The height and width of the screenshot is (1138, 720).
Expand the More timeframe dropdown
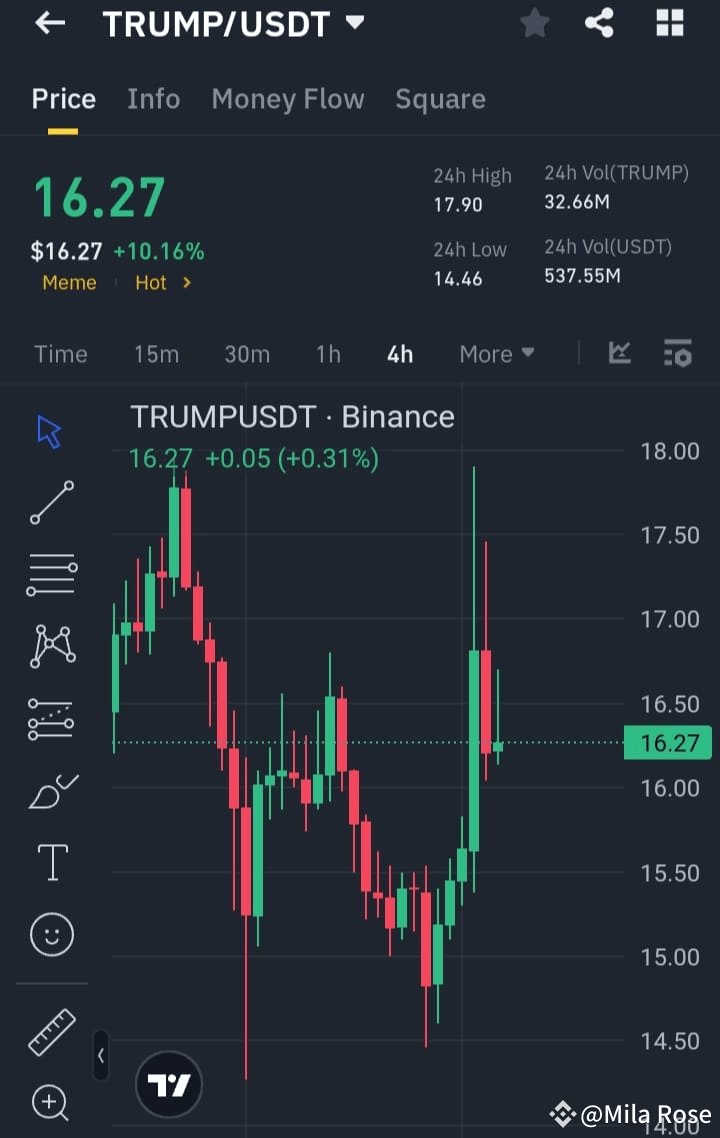pos(497,354)
